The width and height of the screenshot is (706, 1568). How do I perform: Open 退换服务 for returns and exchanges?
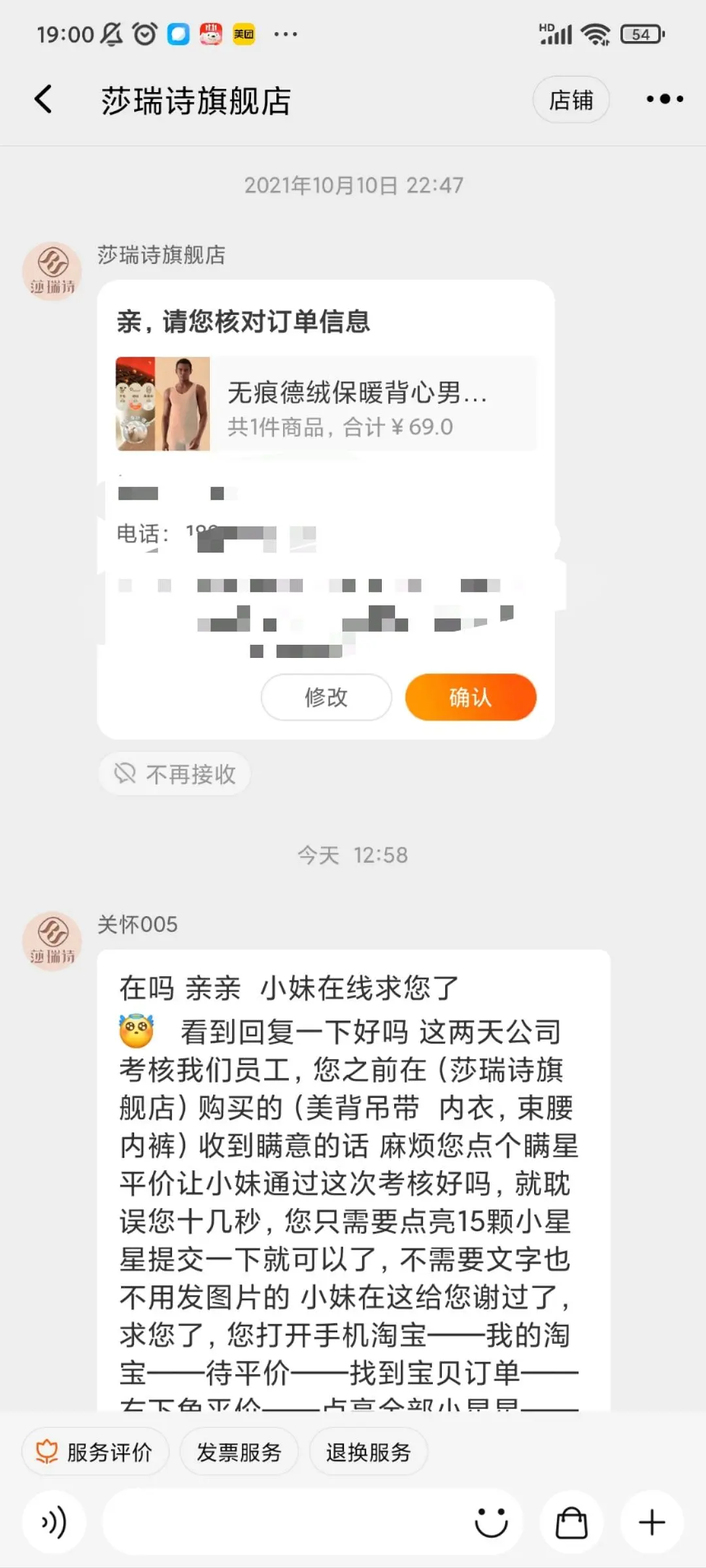tap(368, 1452)
